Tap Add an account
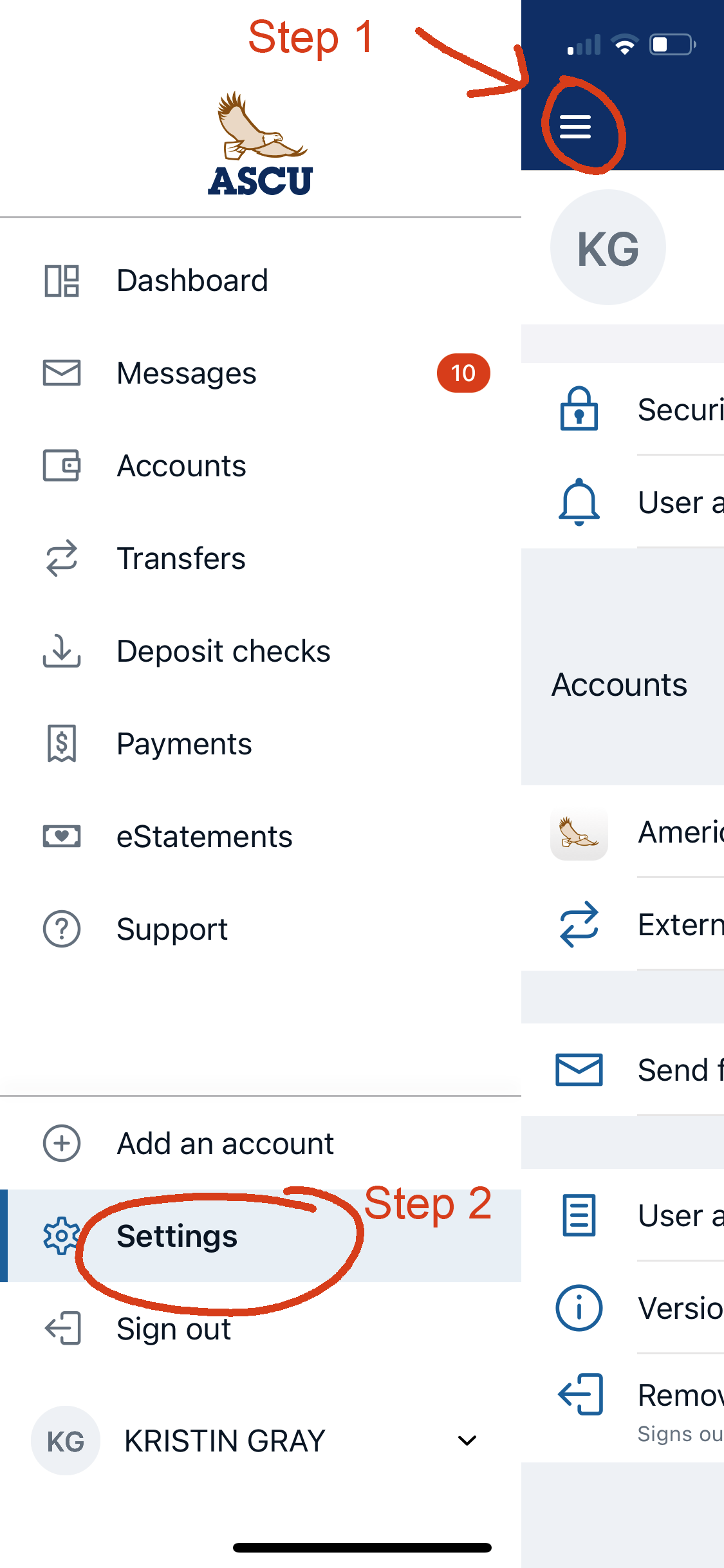 [261, 1143]
